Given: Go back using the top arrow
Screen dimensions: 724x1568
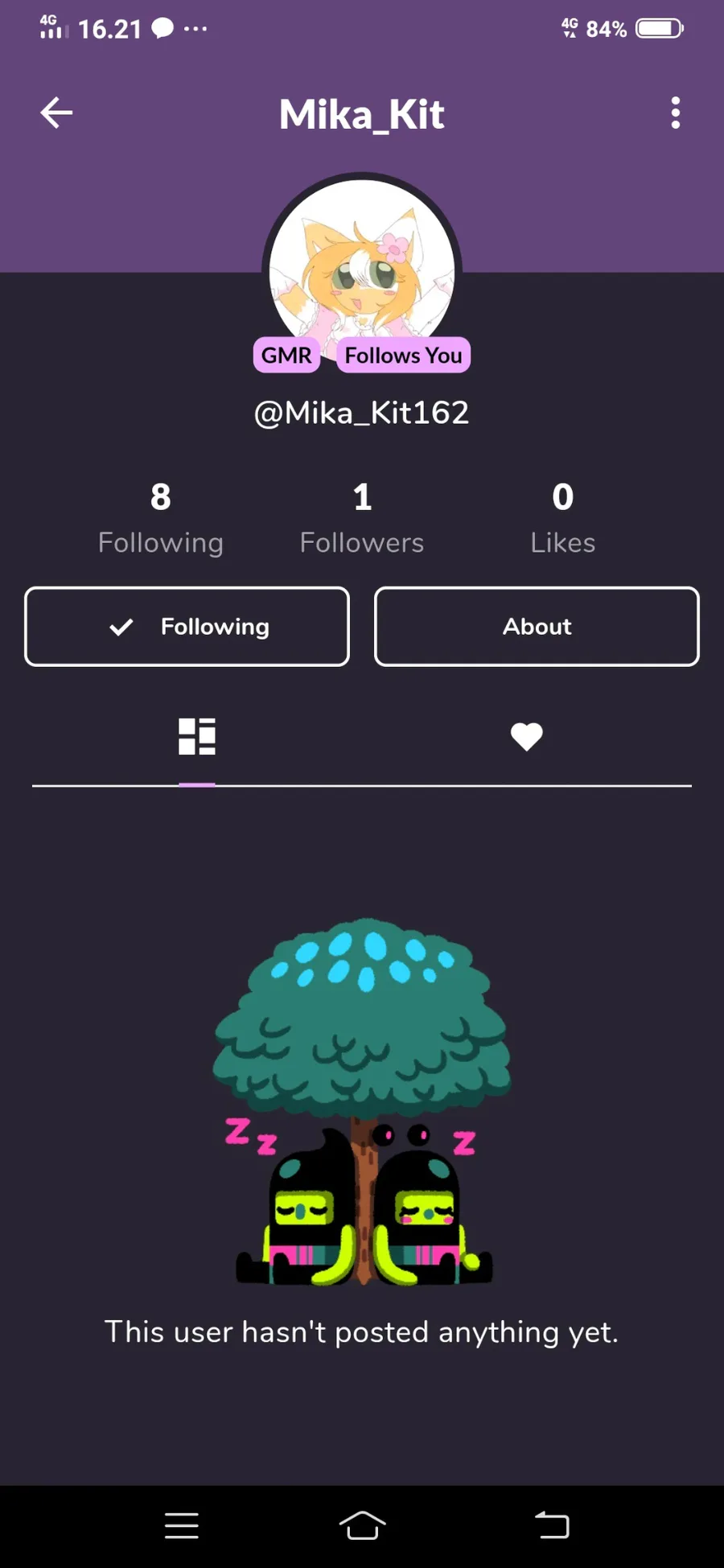Looking at the screenshot, I should point(56,113).
